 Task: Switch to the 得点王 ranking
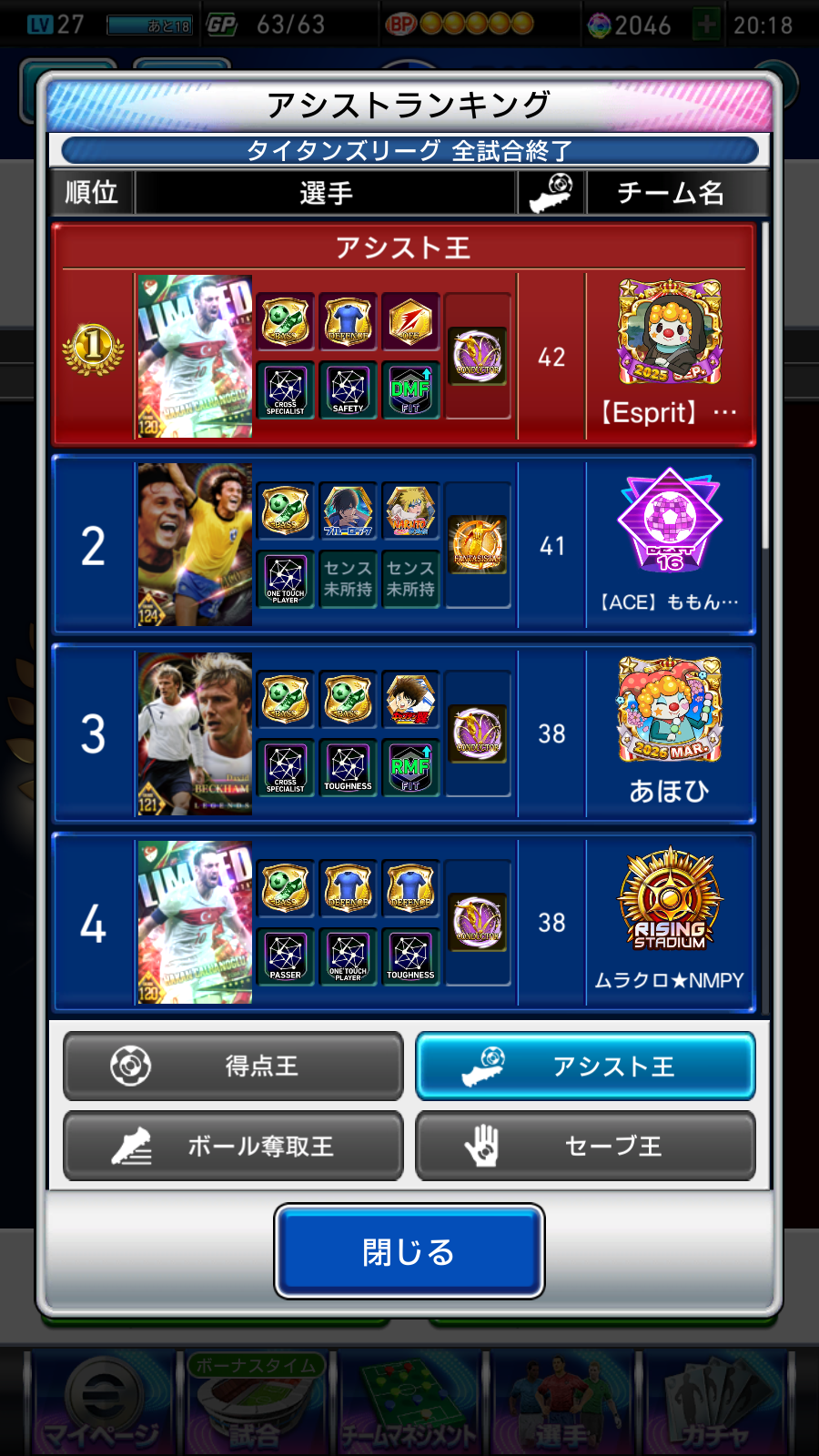233,1066
